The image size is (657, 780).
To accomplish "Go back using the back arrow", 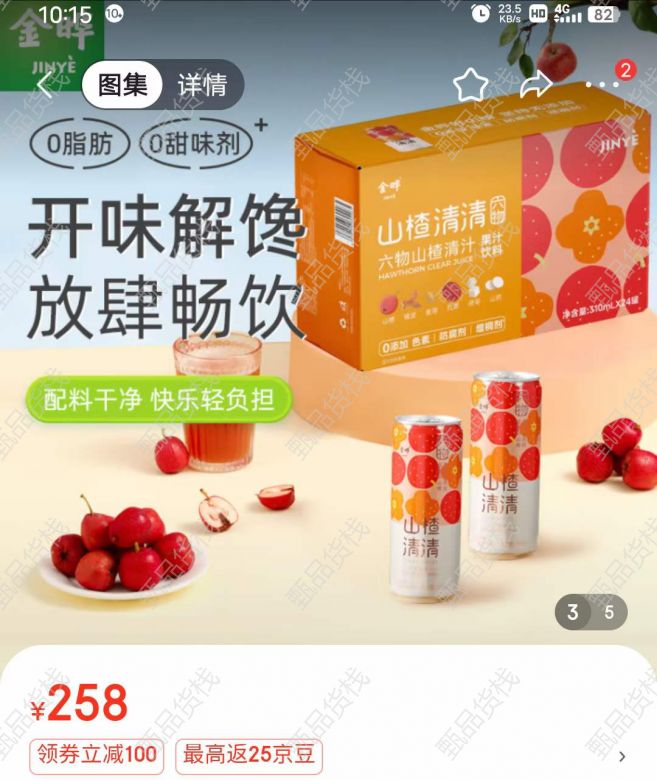I will tap(44, 85).
